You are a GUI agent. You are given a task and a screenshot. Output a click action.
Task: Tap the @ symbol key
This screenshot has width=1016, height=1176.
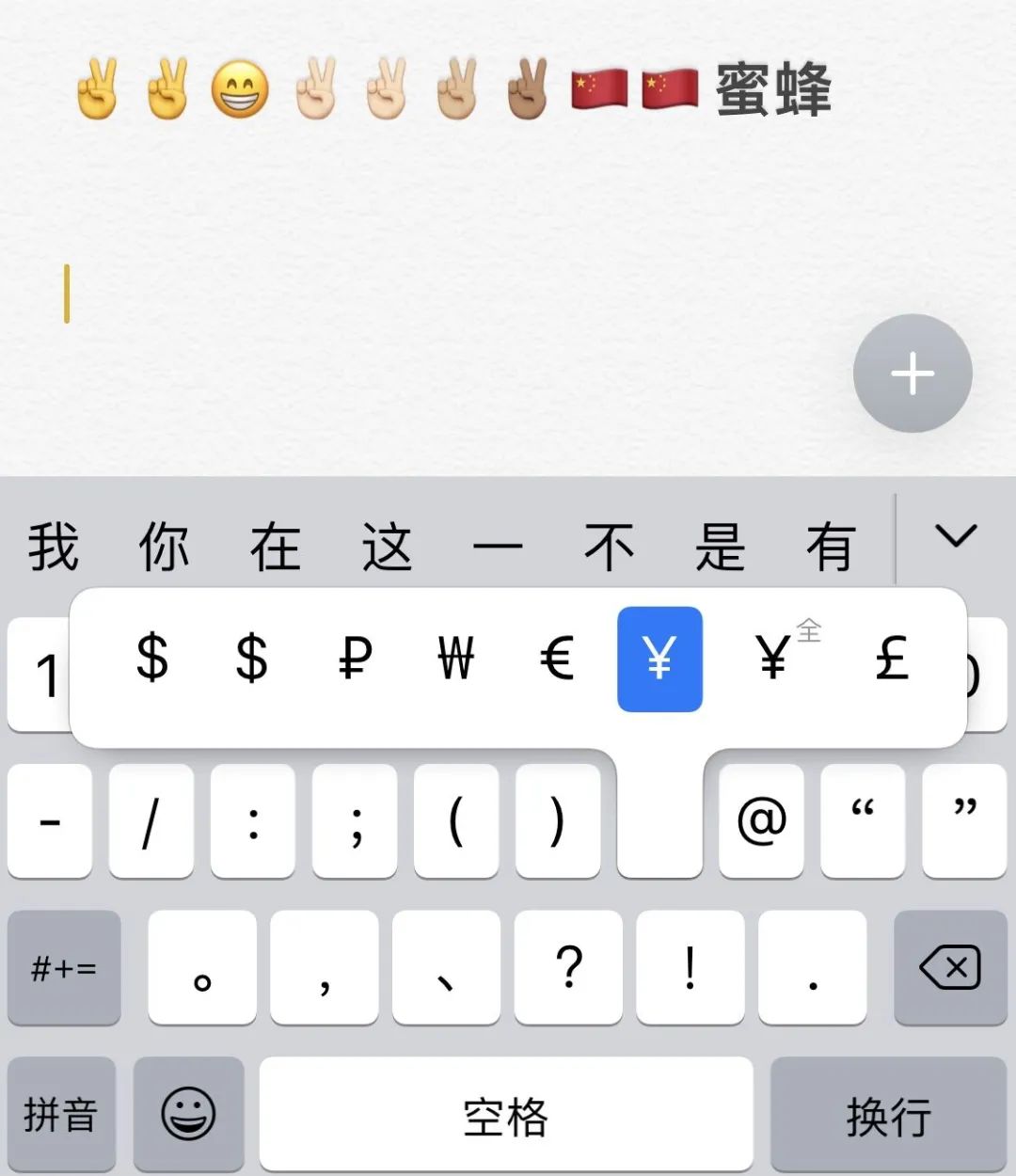(762, 818)
